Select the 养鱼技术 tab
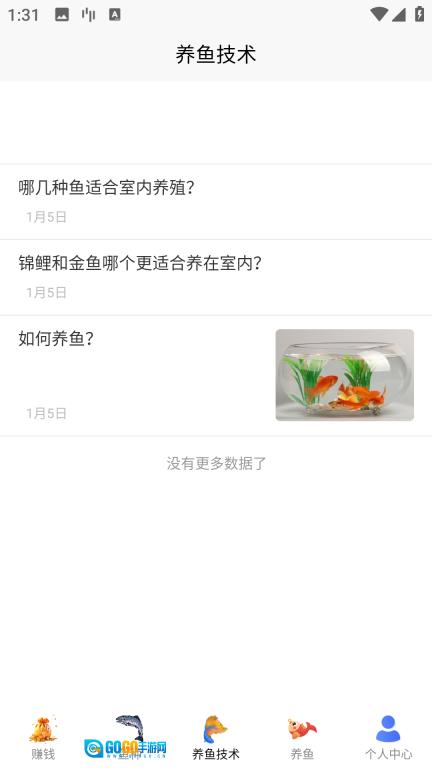Viewport: 432px width, 768px height. [x=216, y=738]
